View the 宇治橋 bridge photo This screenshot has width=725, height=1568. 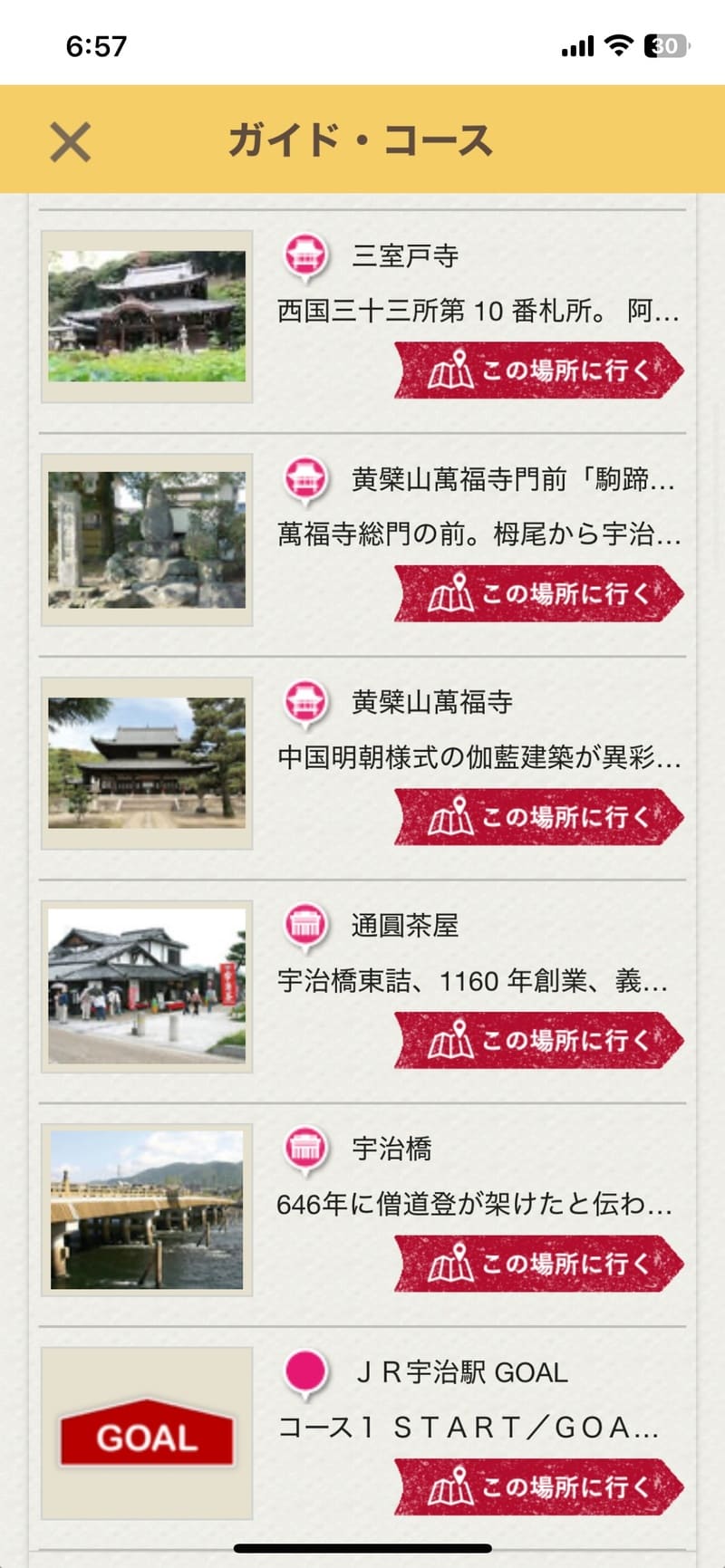pos(147,1209)
